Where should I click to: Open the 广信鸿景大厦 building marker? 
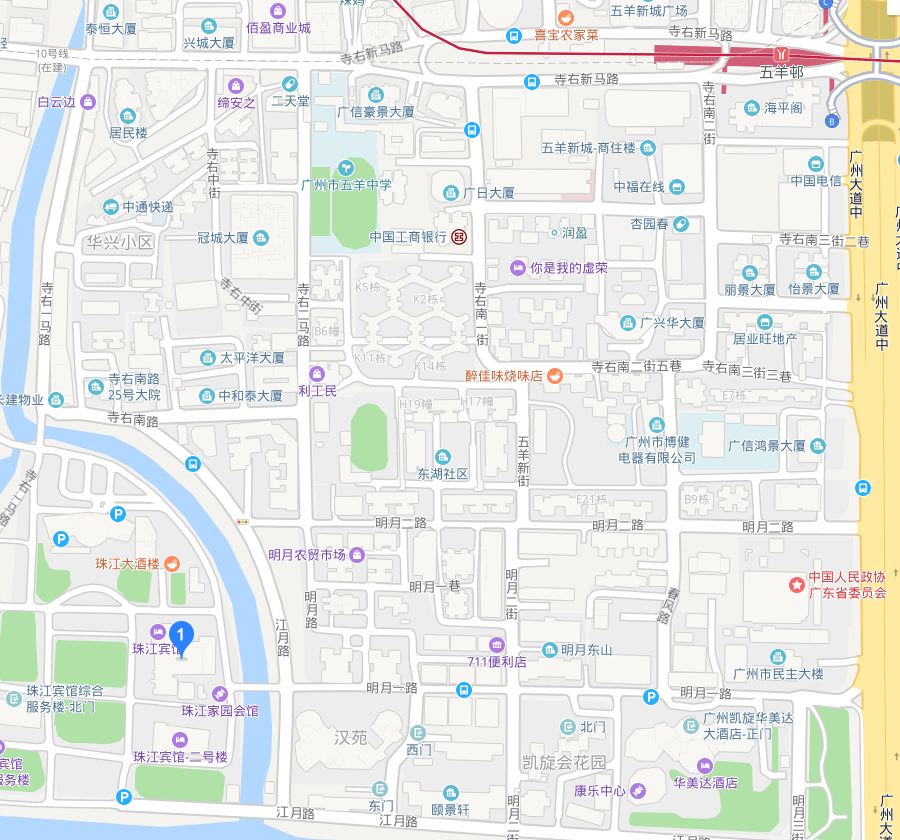(819, 446)
